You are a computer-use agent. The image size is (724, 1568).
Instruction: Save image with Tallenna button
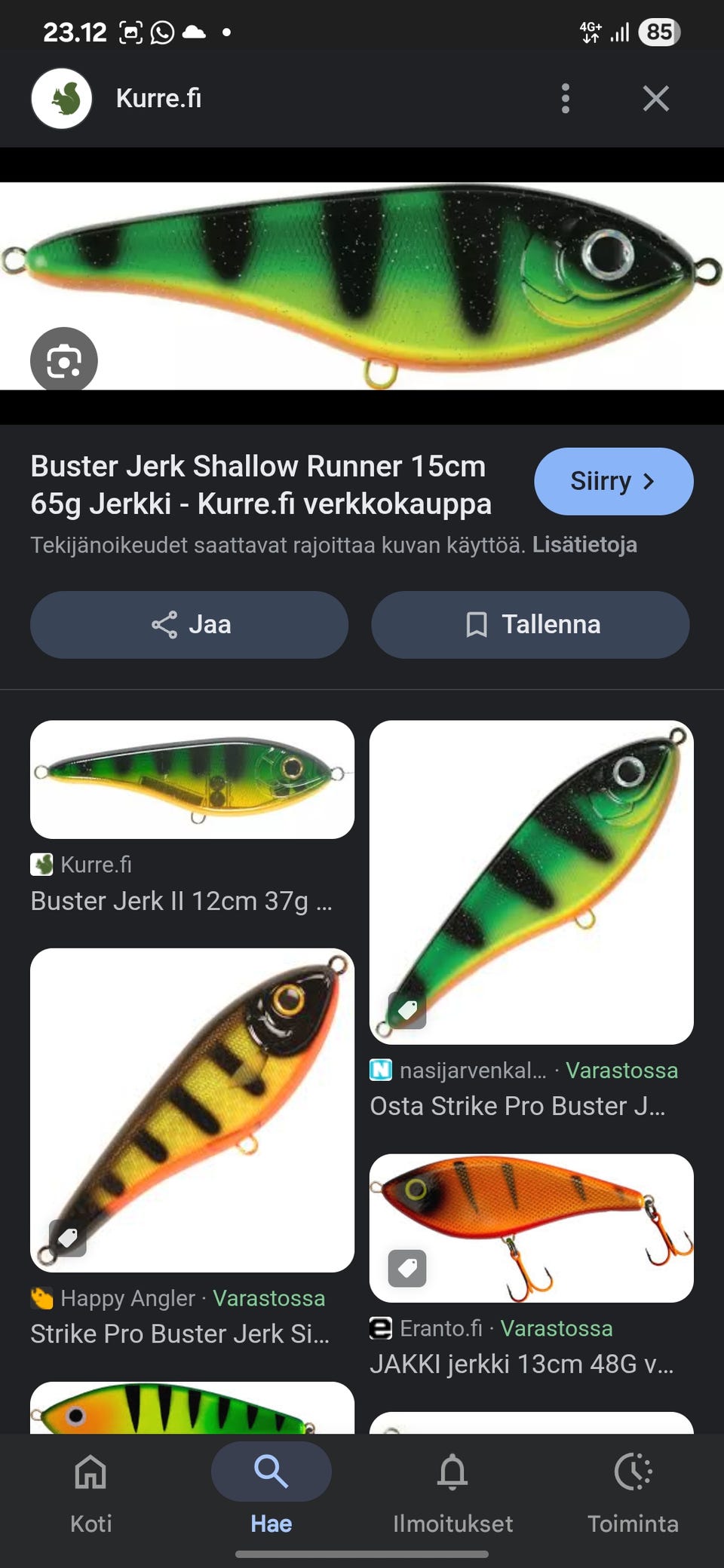[530, 624]
